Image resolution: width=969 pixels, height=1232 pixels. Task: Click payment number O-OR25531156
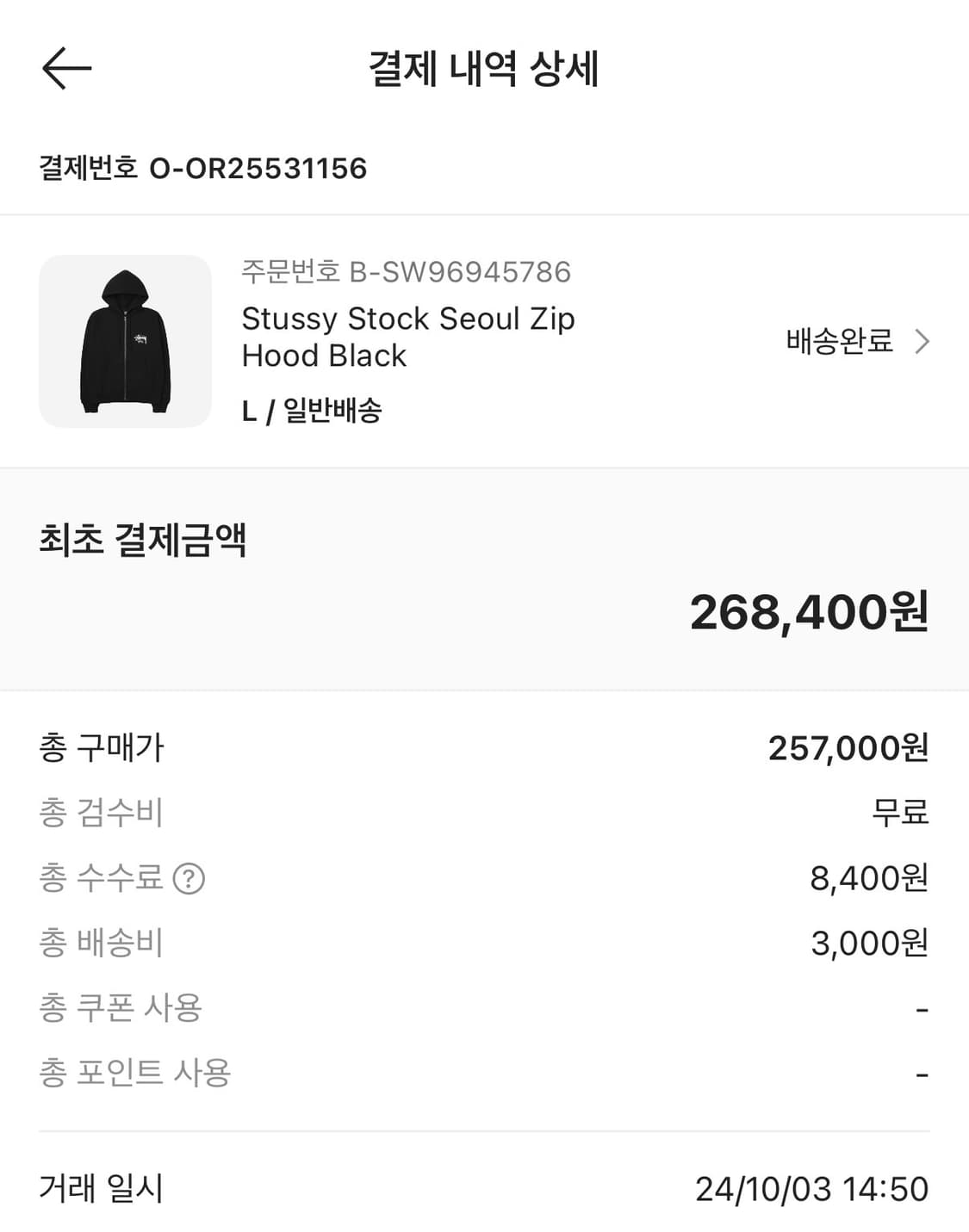(x=258, y=170)
